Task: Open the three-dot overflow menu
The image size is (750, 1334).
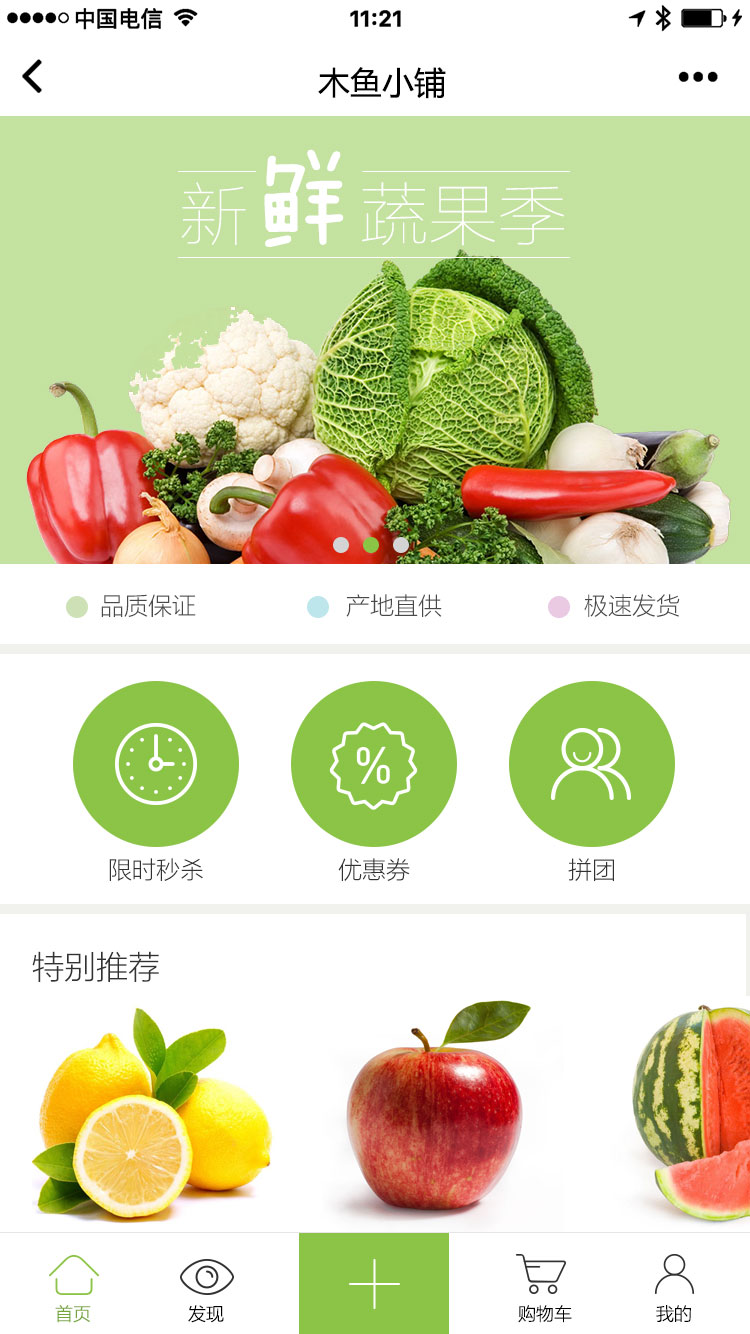Action: (697, 78)
